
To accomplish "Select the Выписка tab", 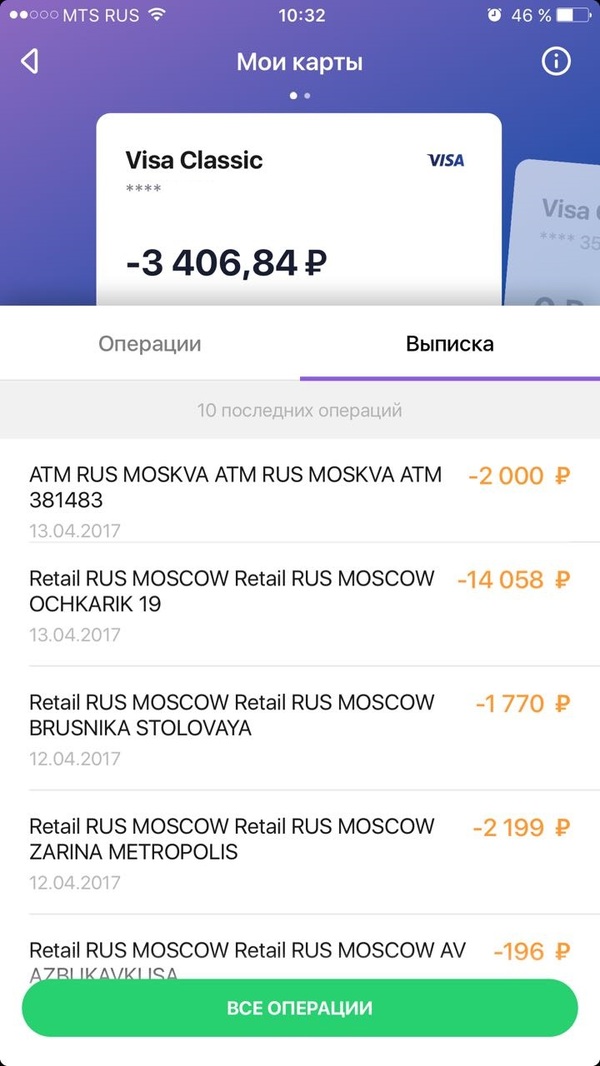I will pos(449,344).
